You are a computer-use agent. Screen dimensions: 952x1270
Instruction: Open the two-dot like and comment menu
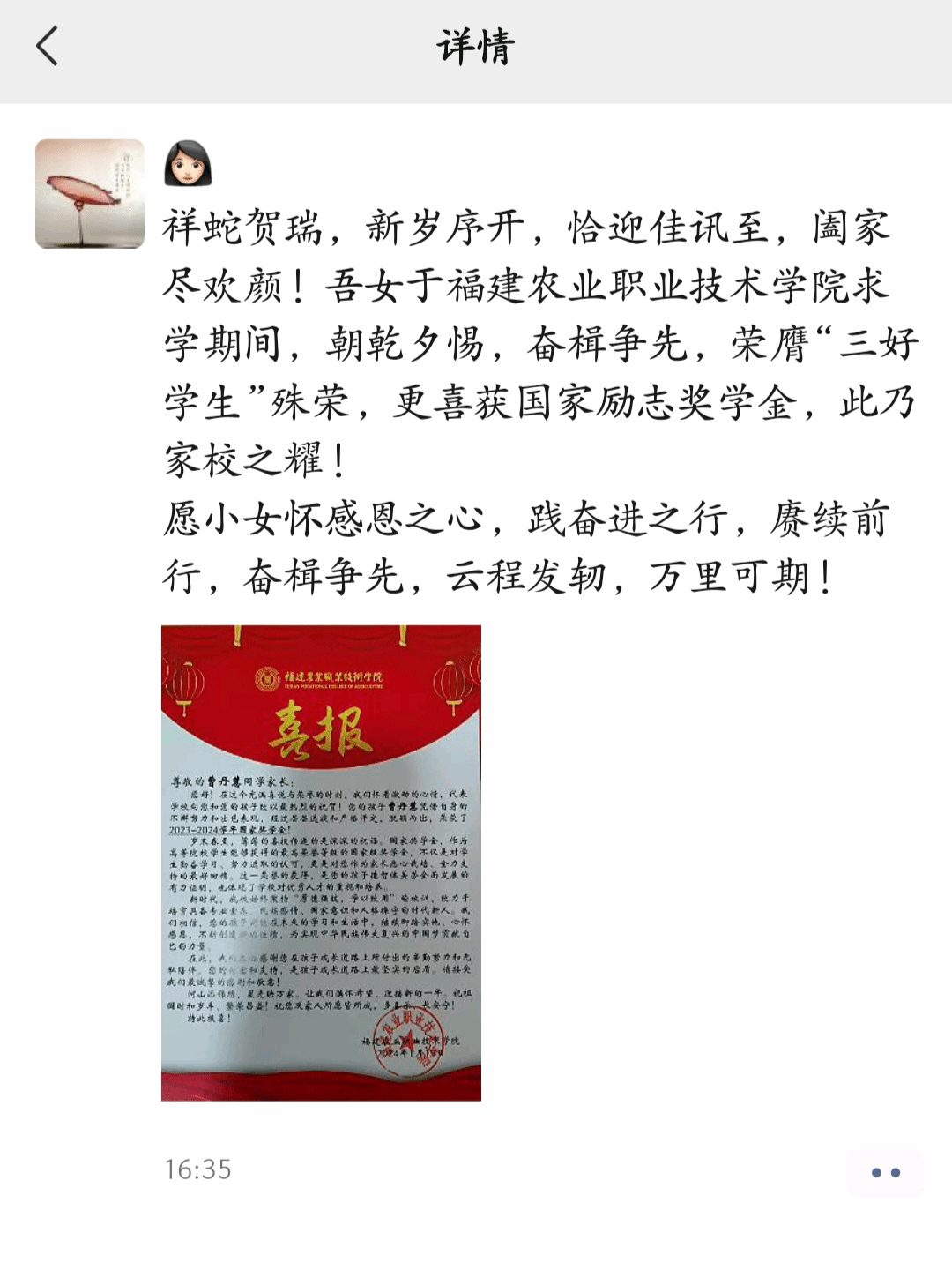point(885,1172)
